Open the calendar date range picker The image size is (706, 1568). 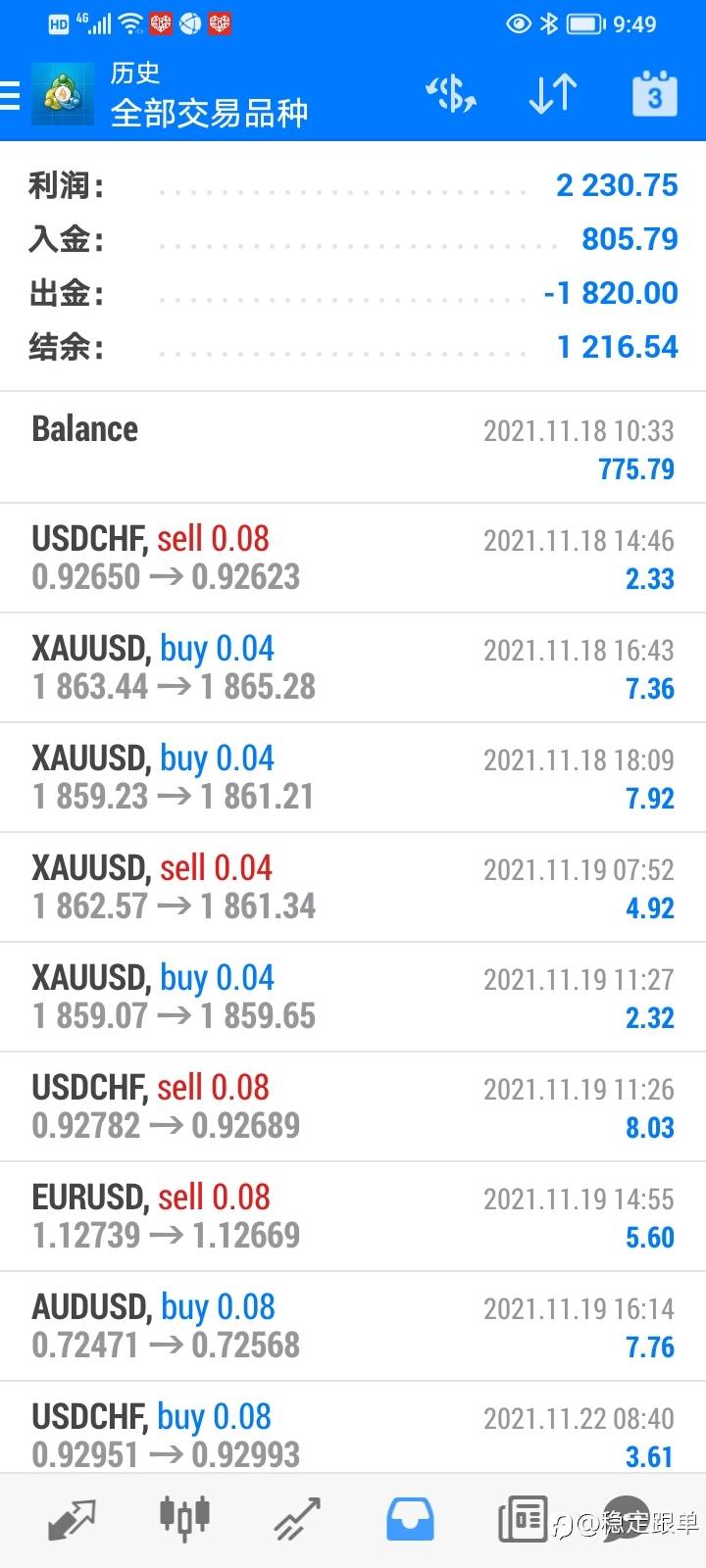(x=654, y=95)
